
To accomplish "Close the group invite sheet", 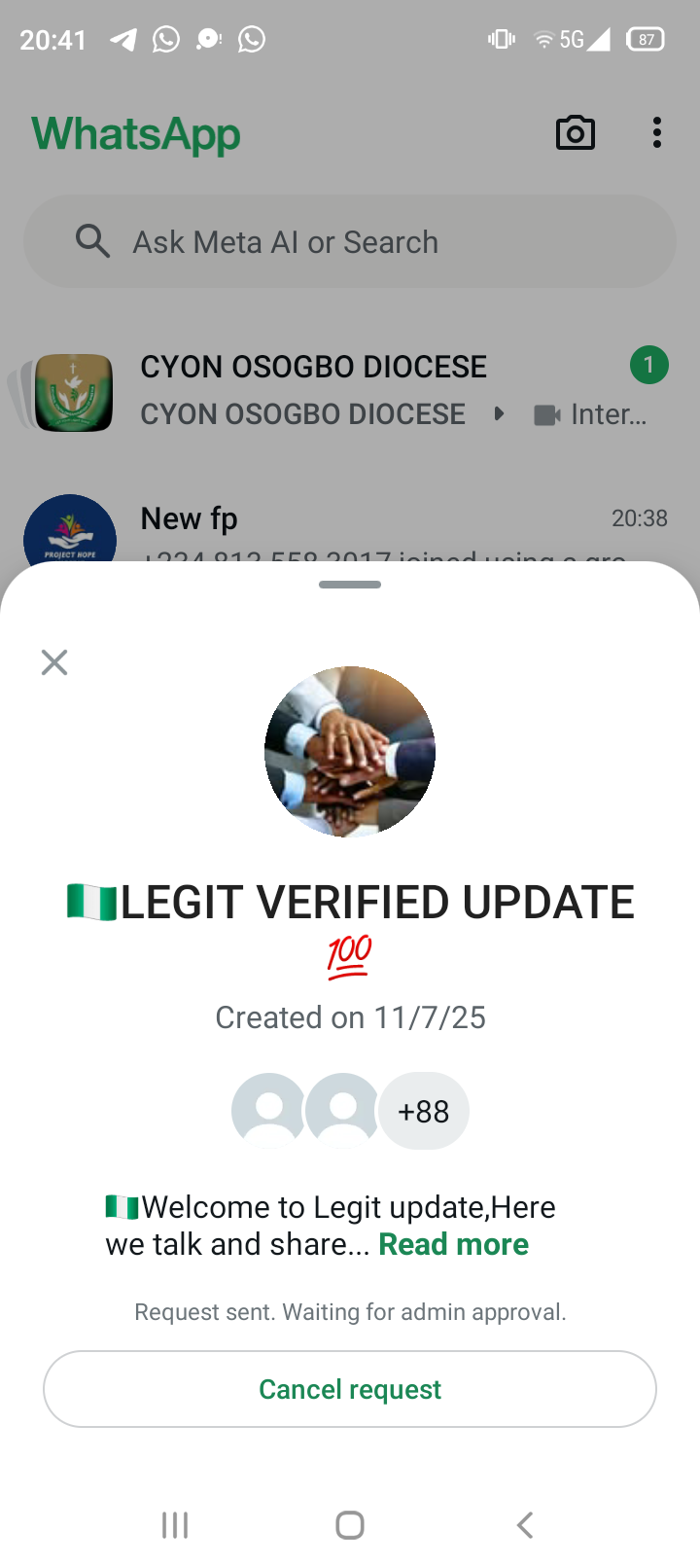I will (54, 662).
